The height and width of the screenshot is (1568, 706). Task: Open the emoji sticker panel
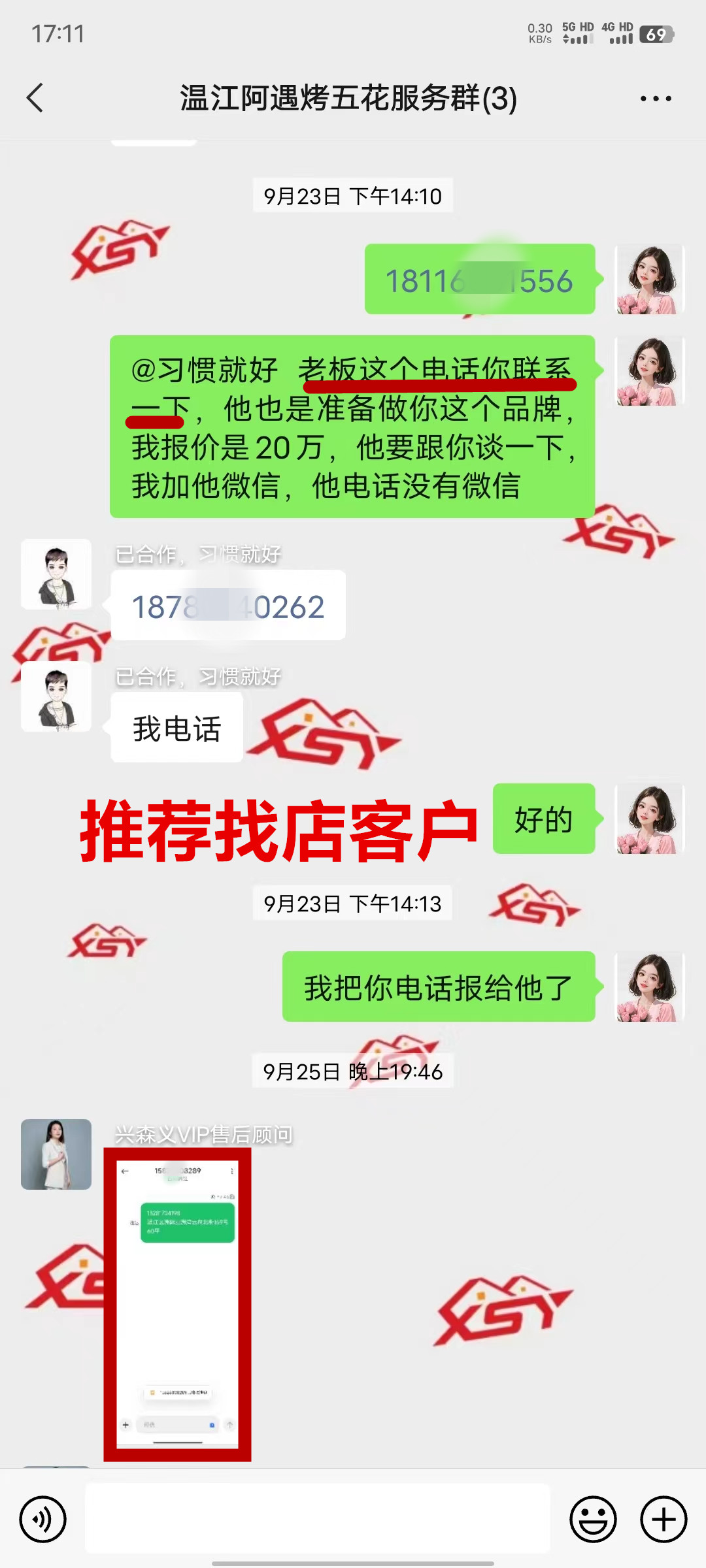pyautogui.click(x=593, y=1519)
